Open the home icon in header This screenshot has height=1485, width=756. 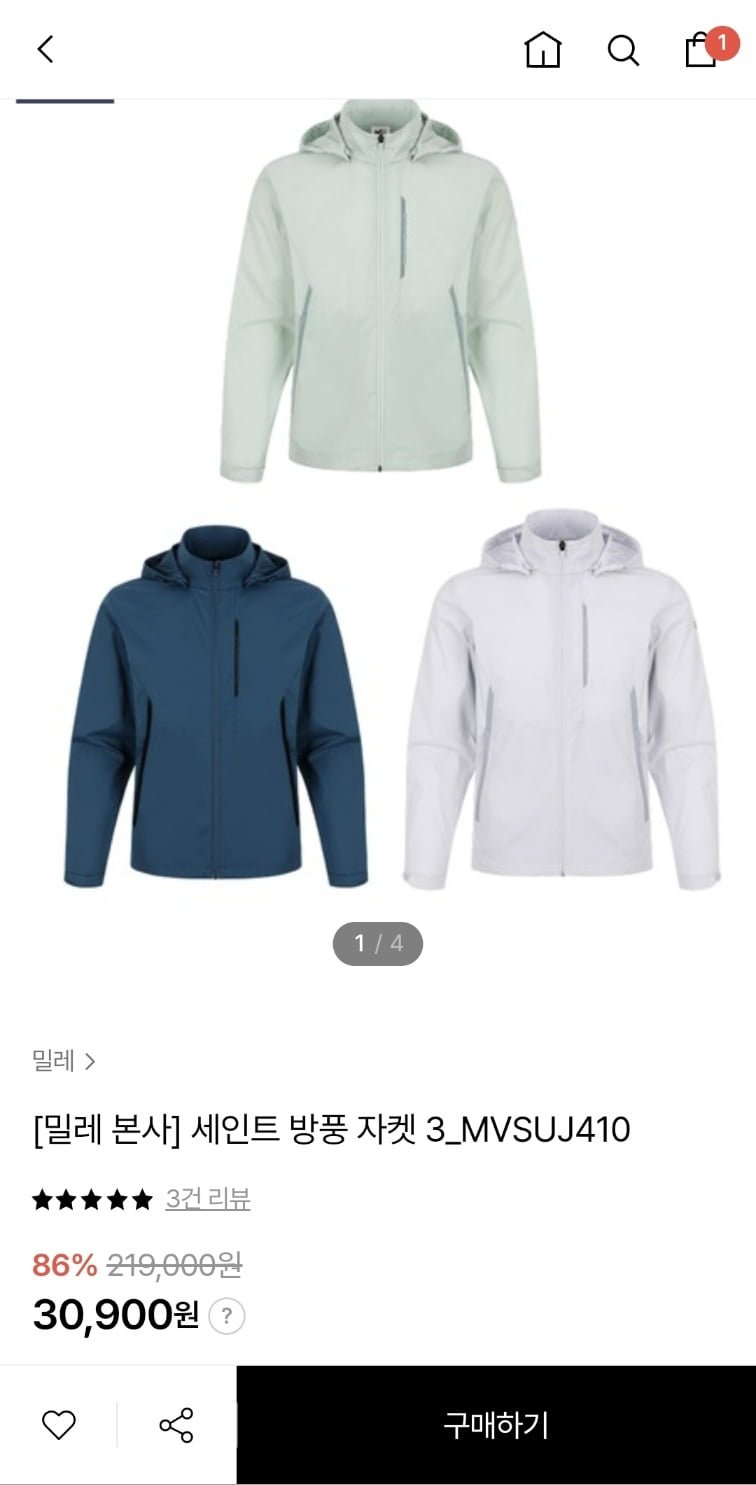coord(543,49)
